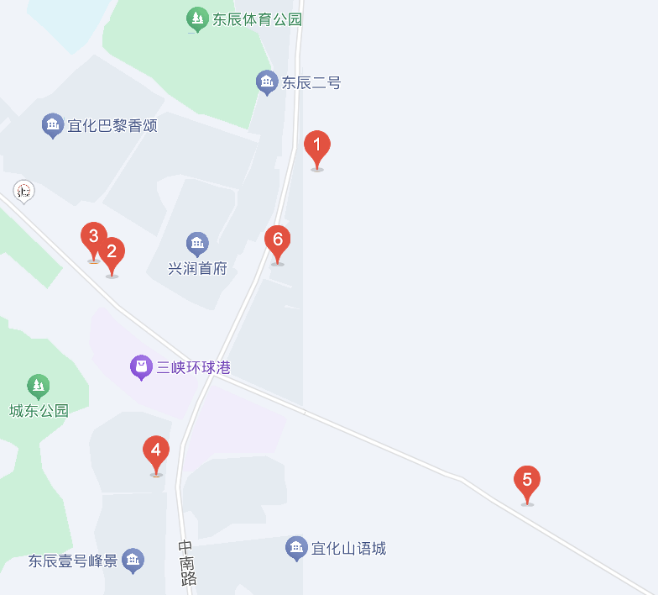Tap the 城东公园 park marker
This screenshot has width=658, height=595.
pyautogui.click(x=39, y=386)
